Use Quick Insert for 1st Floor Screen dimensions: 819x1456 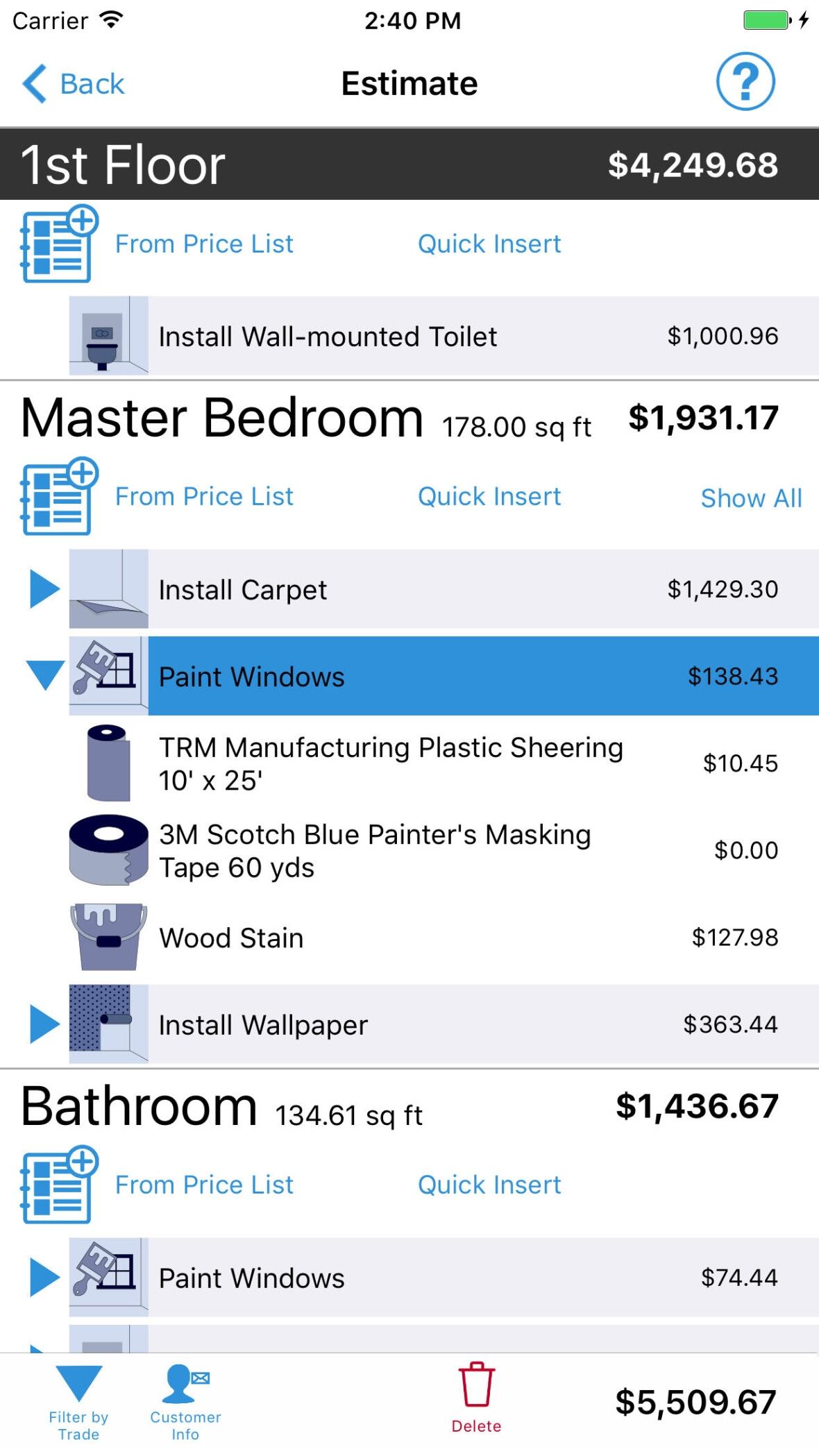pyautogui.click(x=489, y=244)
